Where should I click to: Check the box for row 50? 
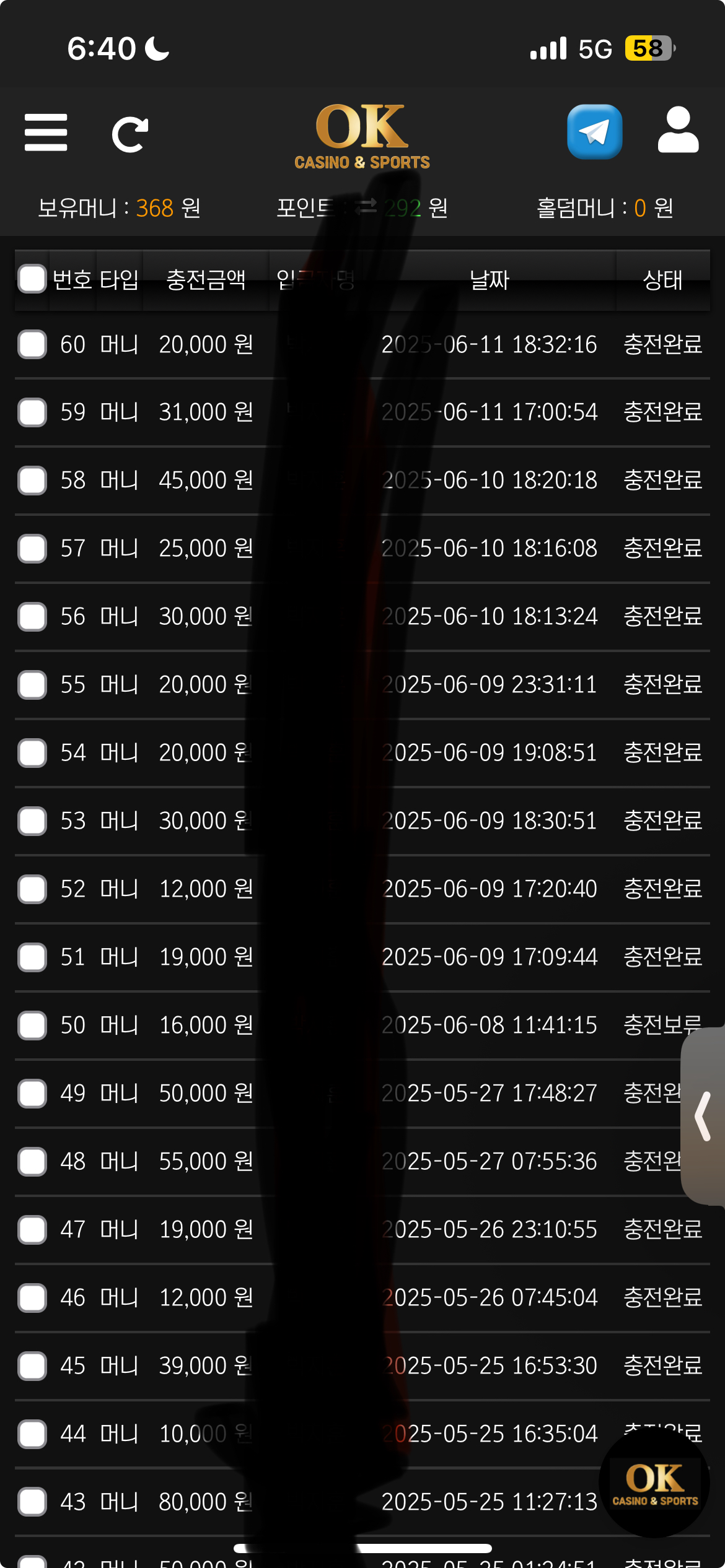[32, 1026]
